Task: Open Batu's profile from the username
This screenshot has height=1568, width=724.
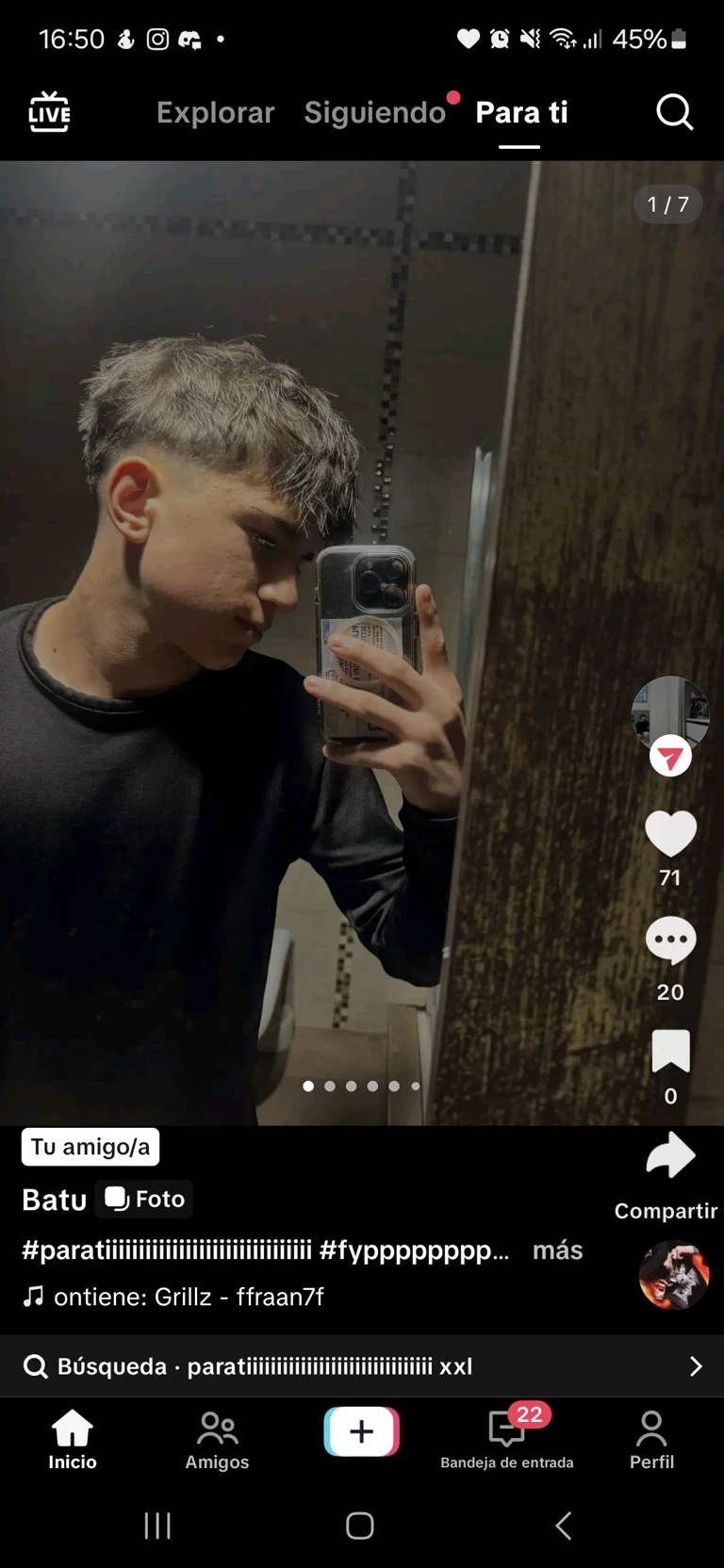Action: pos(55,1200)
